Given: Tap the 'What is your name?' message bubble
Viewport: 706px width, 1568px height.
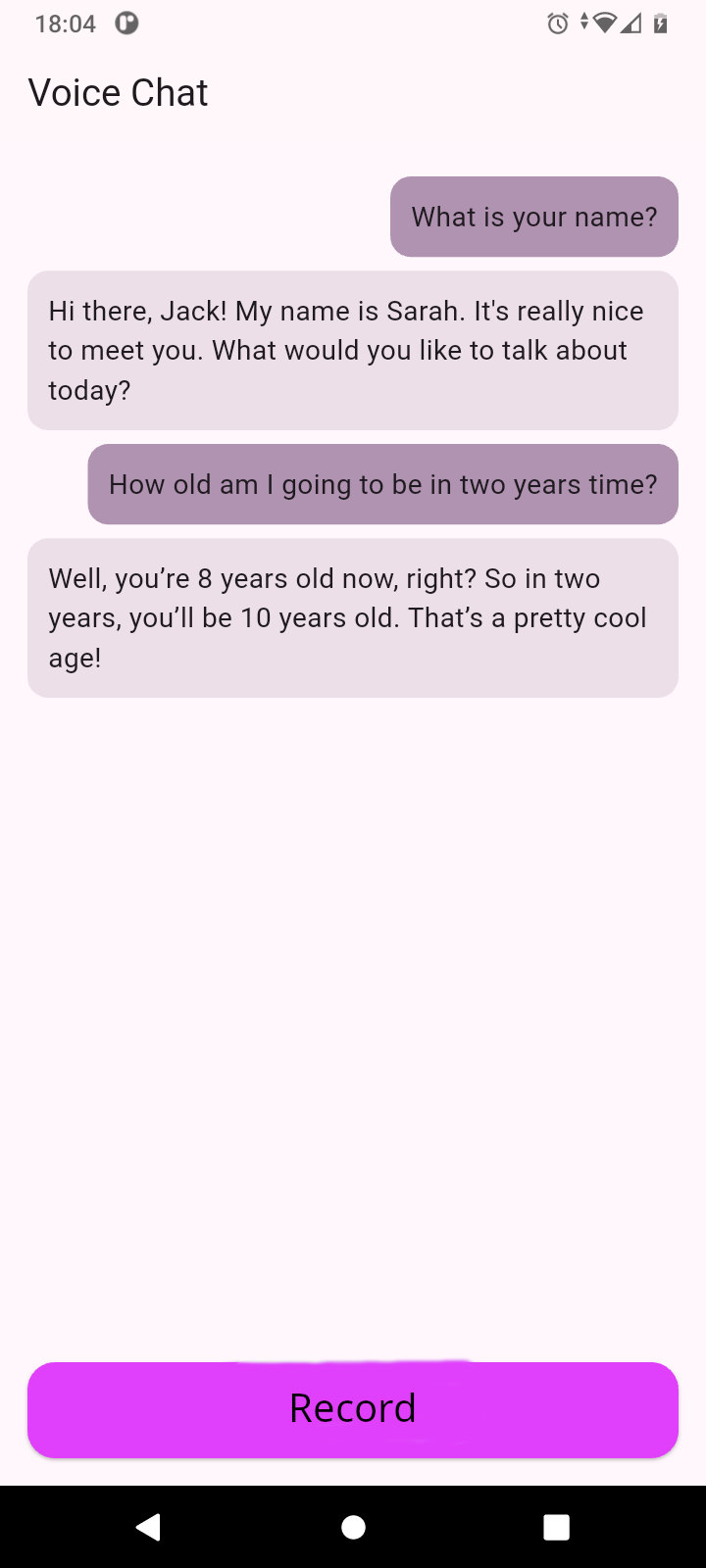Looking at the screenshot, I should click(x=533, y=217).
